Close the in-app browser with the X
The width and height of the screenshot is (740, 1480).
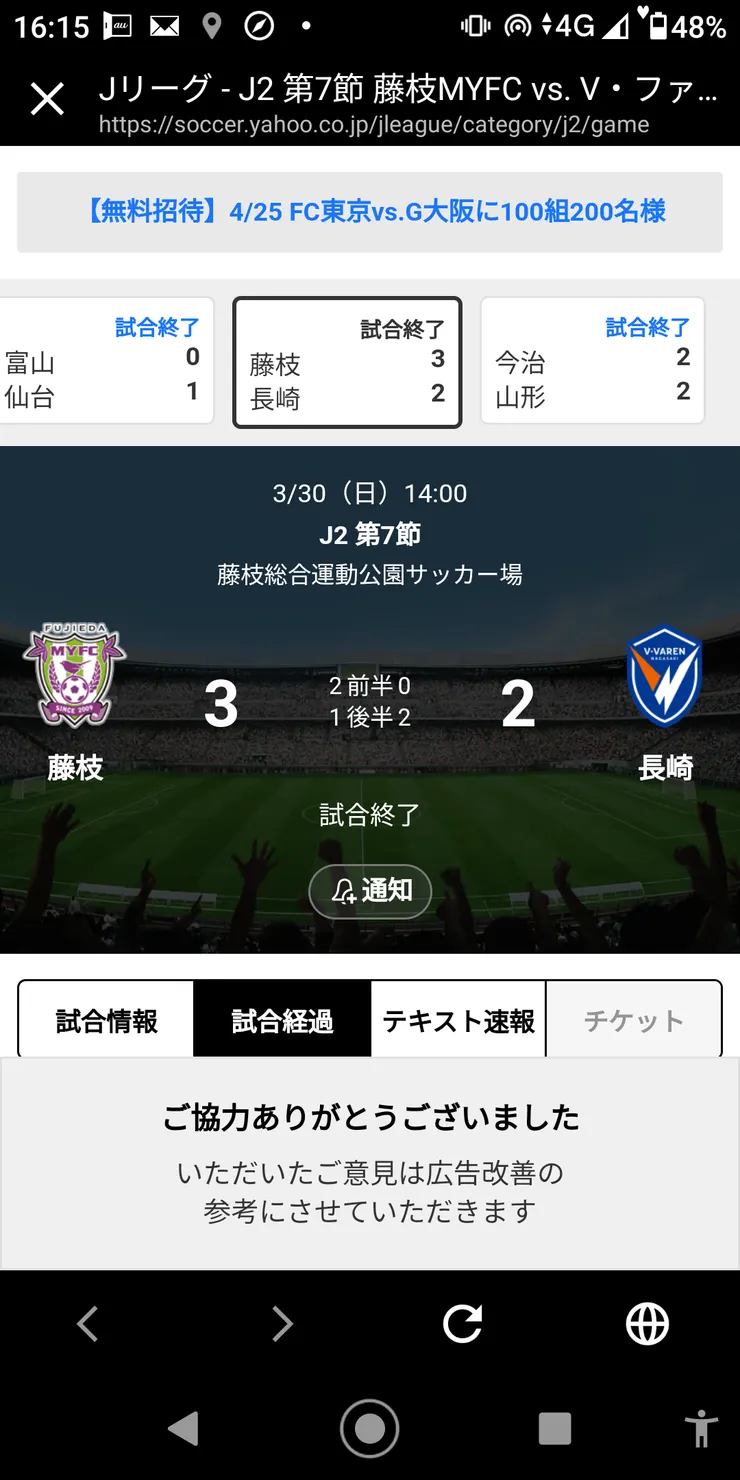coord(47,99)
